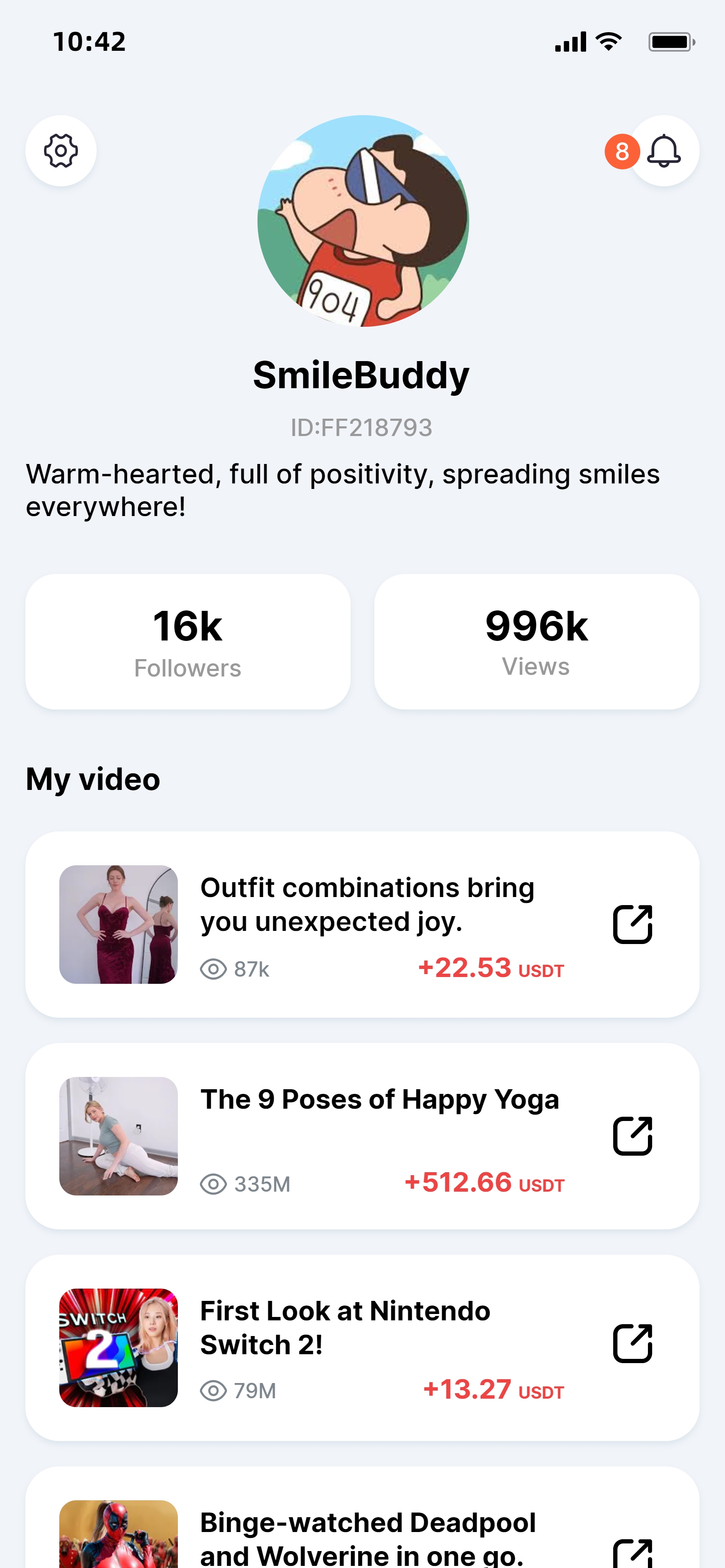725x1568 pixels.
Task: Open the Deadpool and Wolverine video
Action: click(x=368, y=1537)
